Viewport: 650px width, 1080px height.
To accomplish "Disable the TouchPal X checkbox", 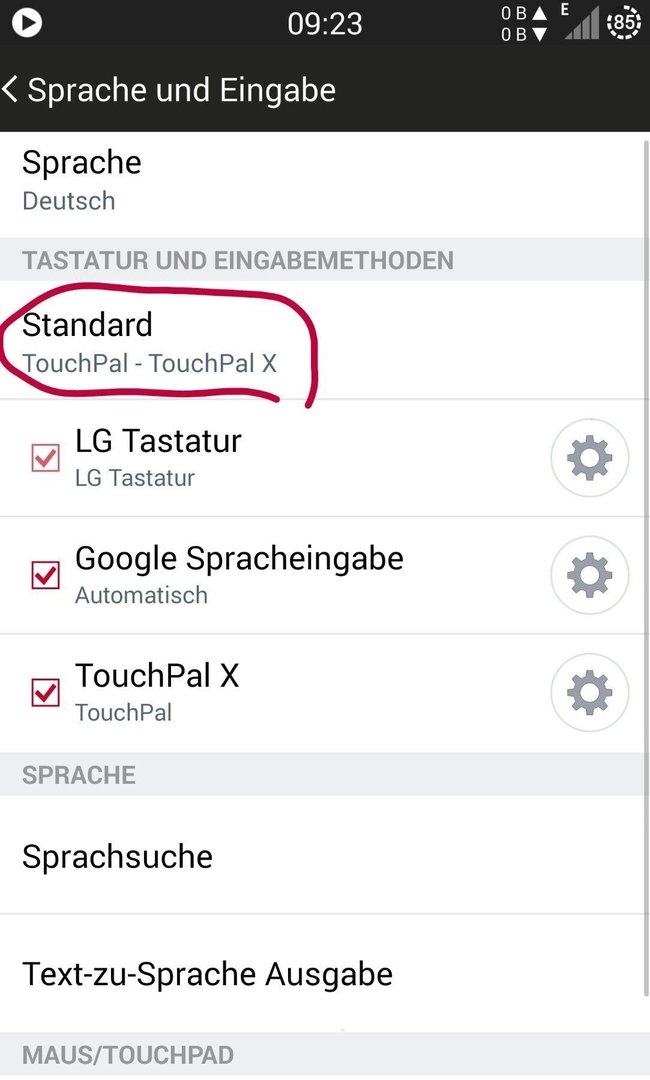I will coord(45,692).
